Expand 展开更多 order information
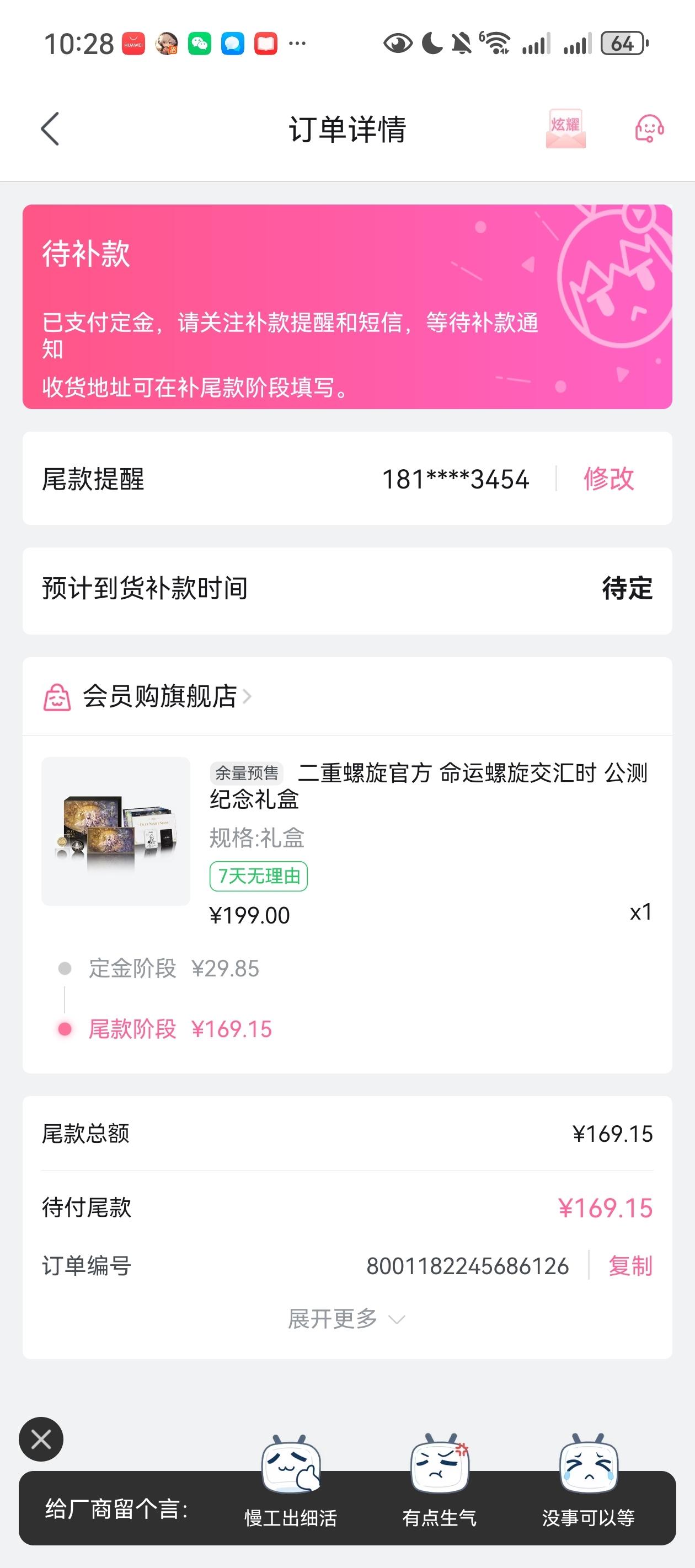 pyautogui.click(x=346, y=1319)
